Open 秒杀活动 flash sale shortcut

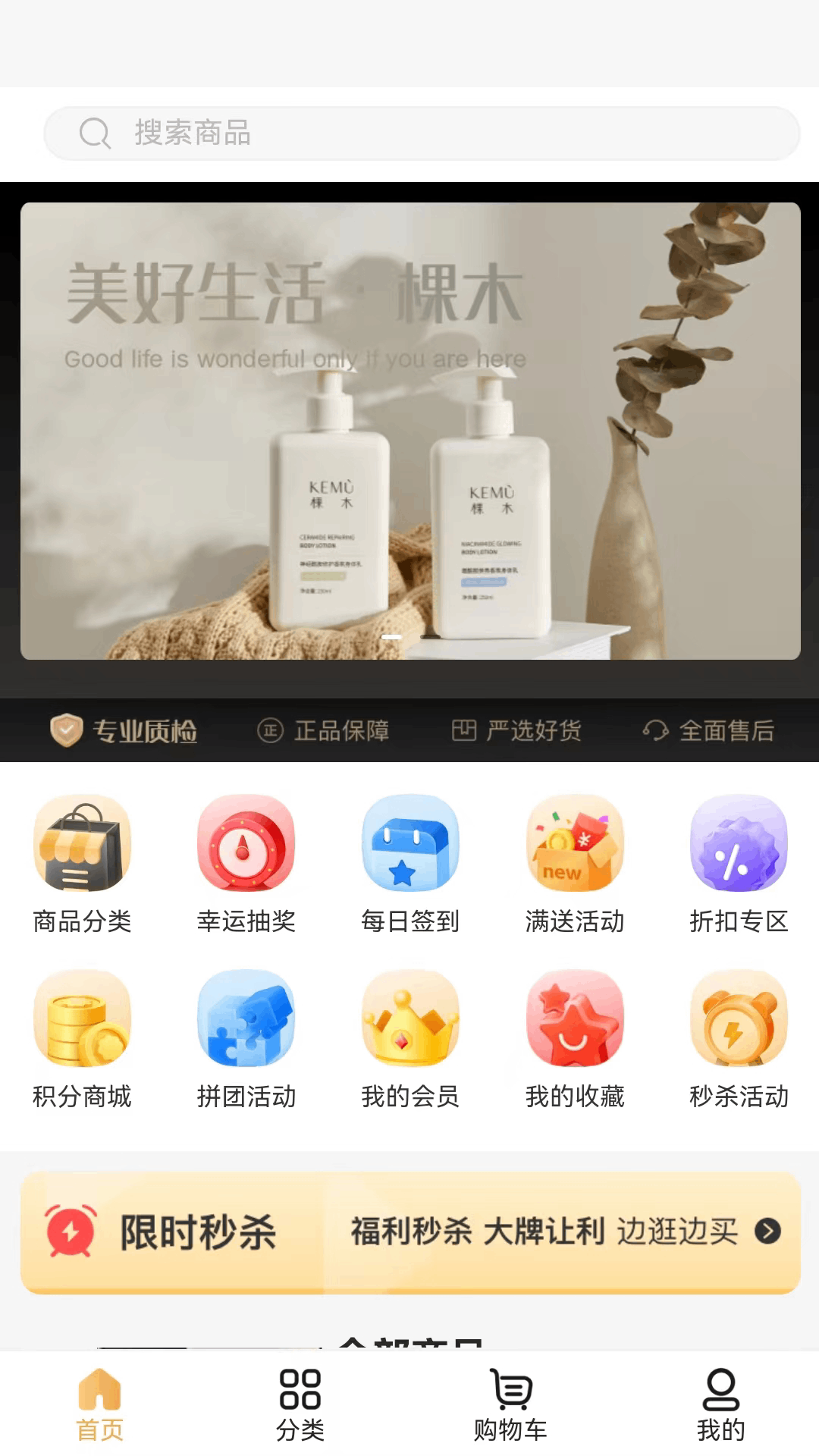point(739,1040)
